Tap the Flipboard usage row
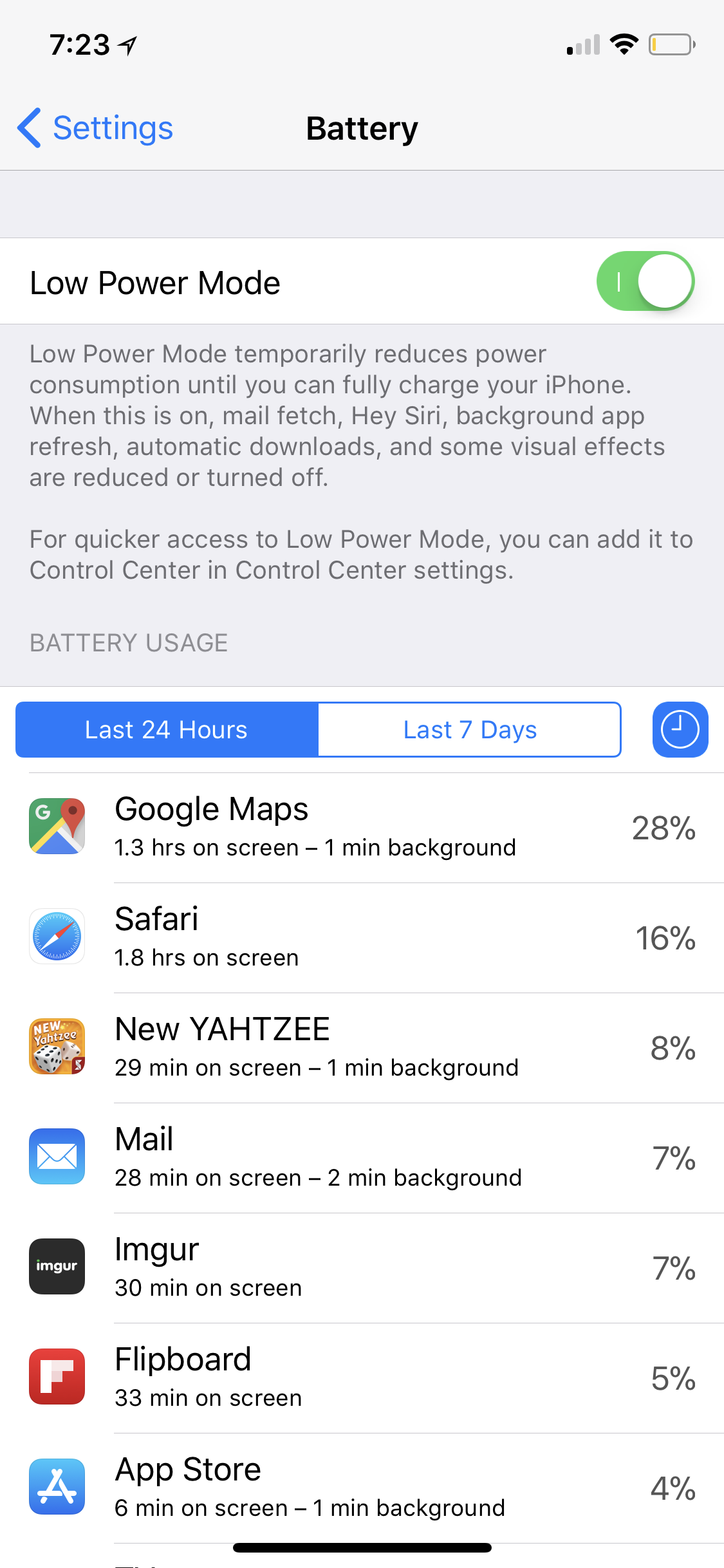The width and height of the screenshot is (724, 1568). [362, 1378]
